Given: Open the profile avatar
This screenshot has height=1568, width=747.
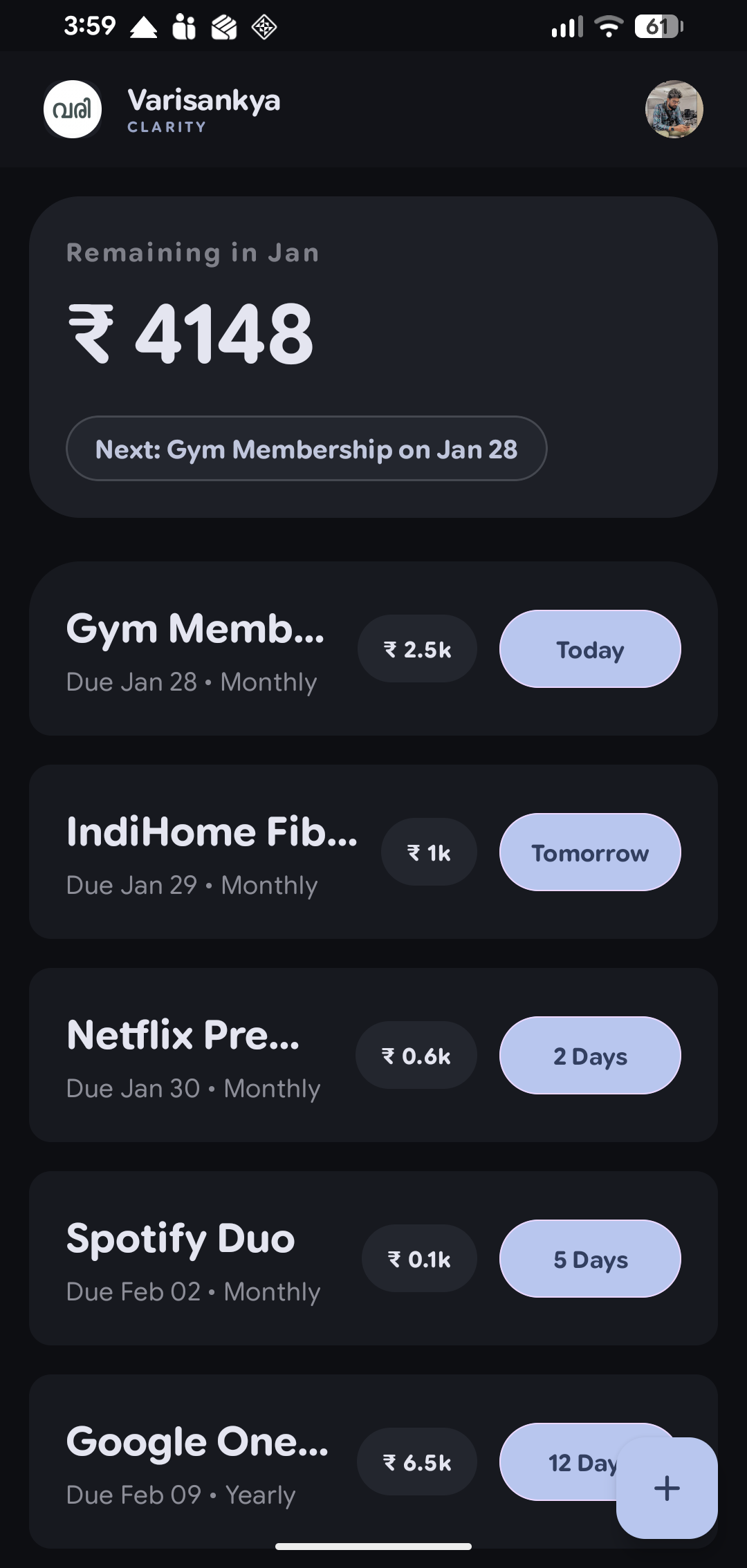Looking at the screenshot, I should pos(674,109).
